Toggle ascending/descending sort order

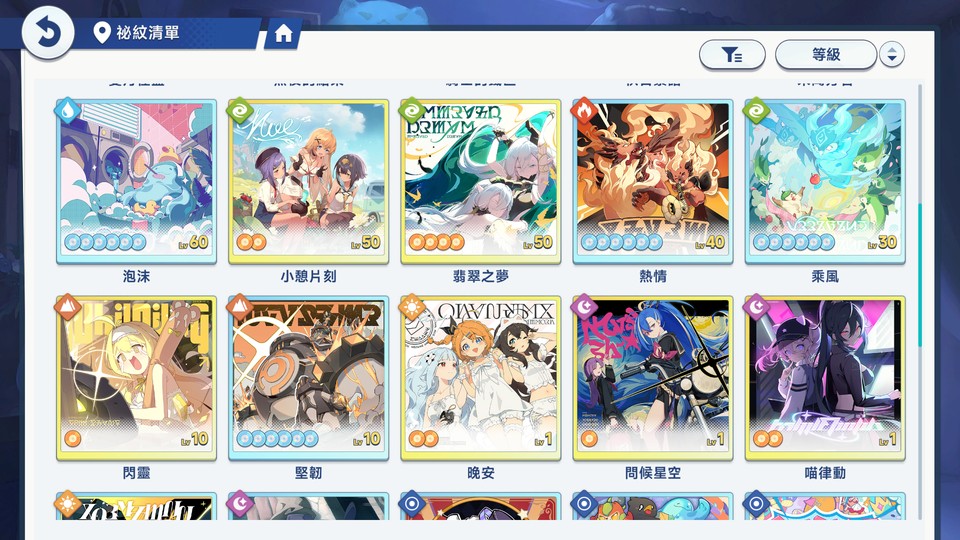[892, 55]
